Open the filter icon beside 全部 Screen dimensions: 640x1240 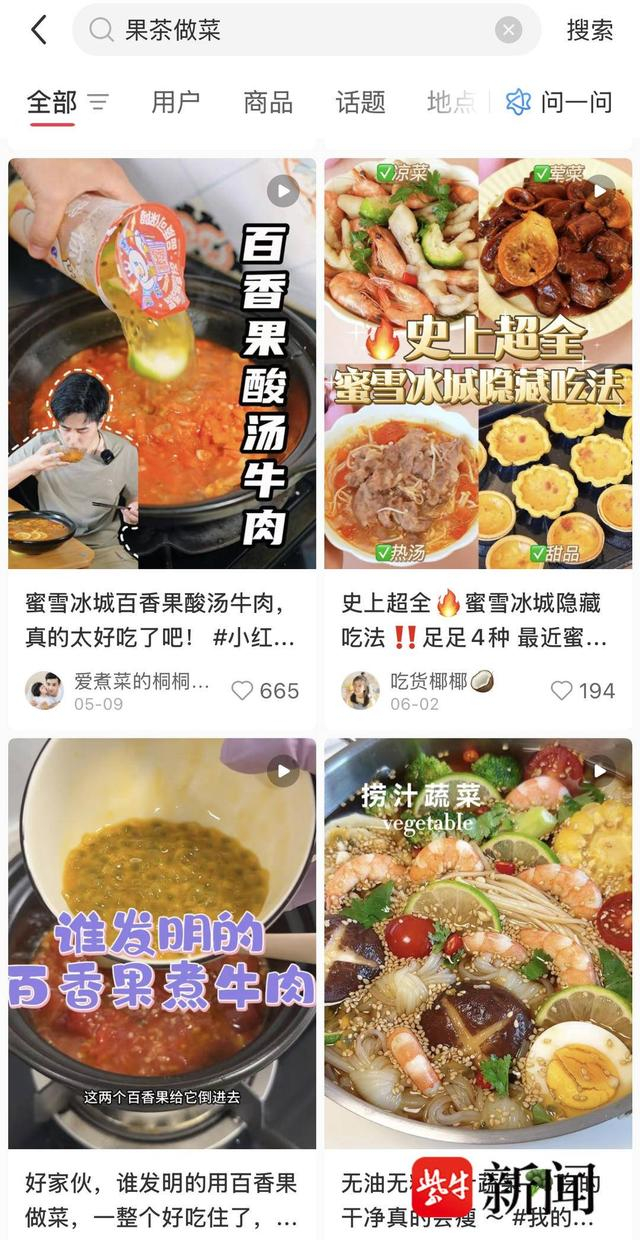point(98,102)
